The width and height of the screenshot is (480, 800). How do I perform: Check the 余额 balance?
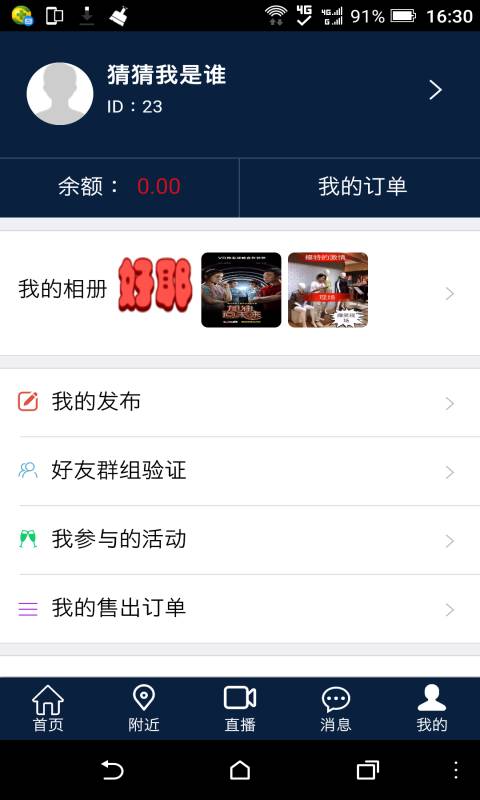(119, 187)
